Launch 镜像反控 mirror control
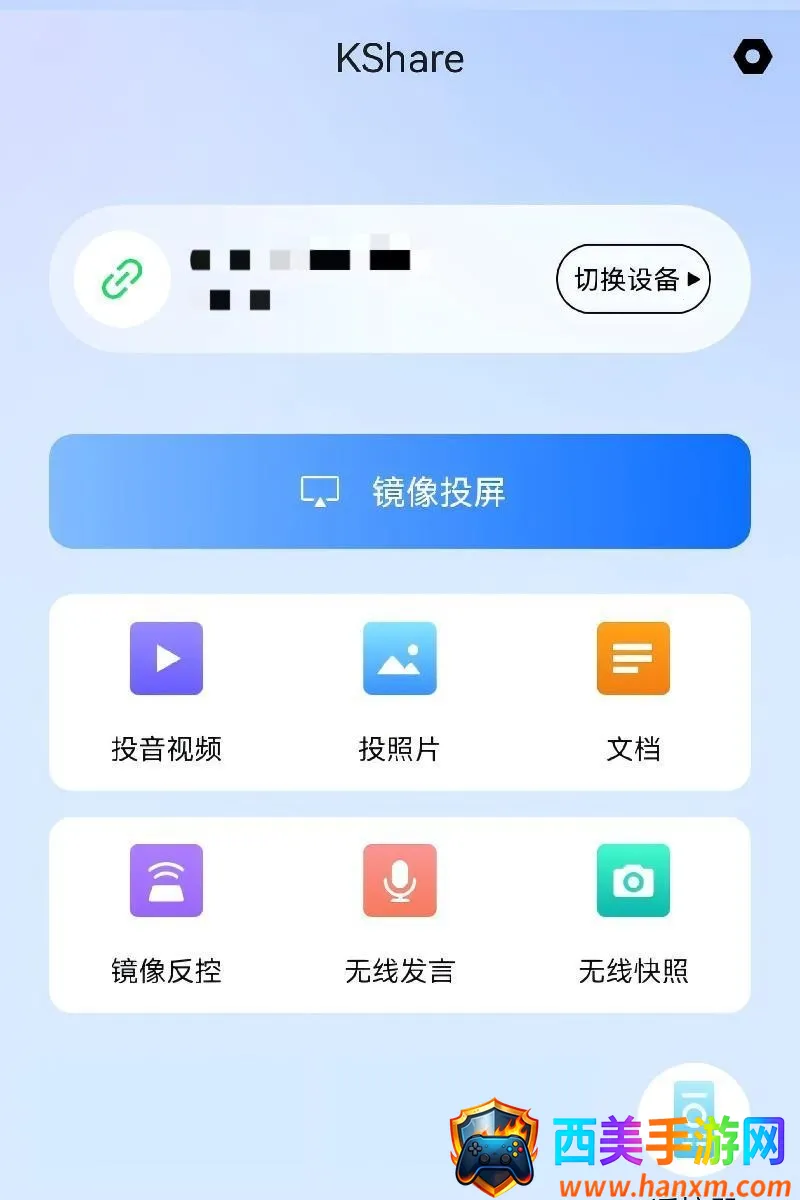 (166, 912)
